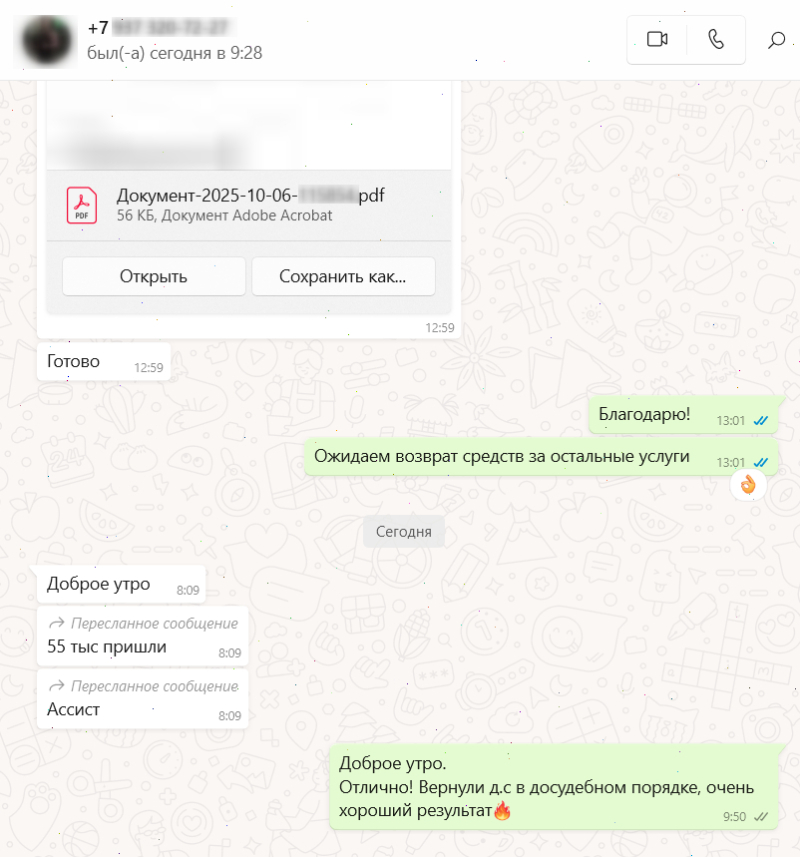This screenshot has width=800, height=857.
Task: Tap Сохранить как for the PDF
Action: [343, 276]
